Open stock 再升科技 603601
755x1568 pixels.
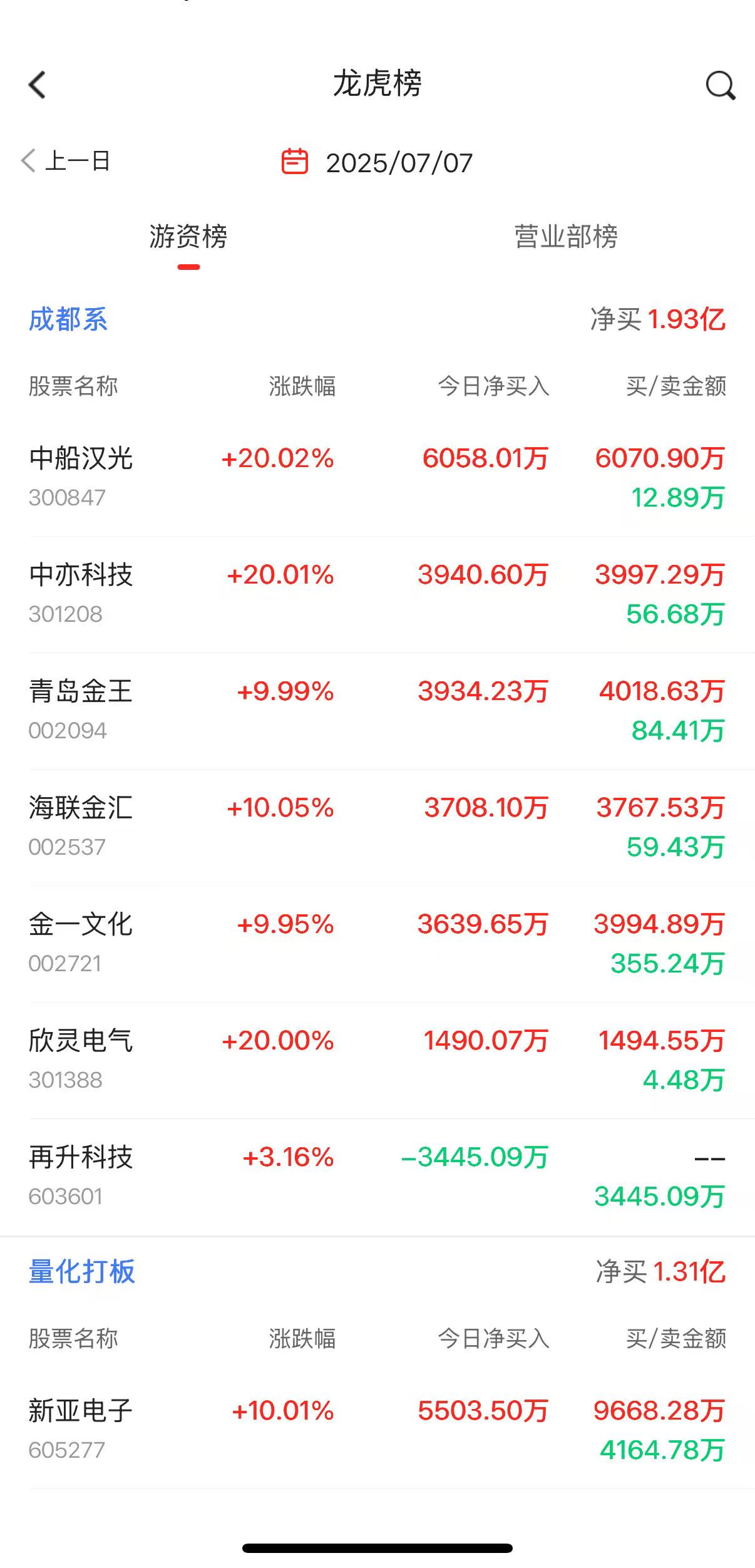tap(377, 1177)
